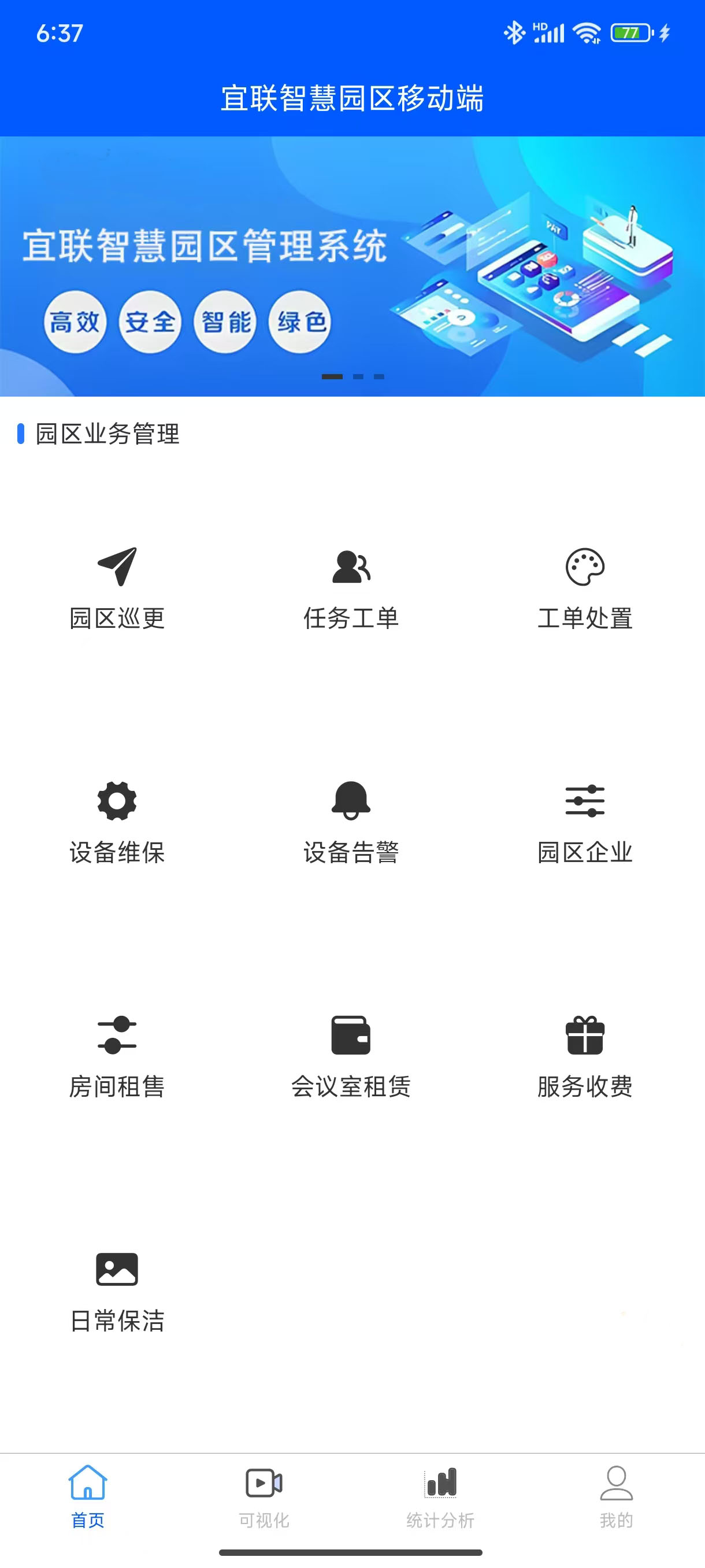
Task: Open 会议室租赁 meeting room rental
Action: [351, 1056]
